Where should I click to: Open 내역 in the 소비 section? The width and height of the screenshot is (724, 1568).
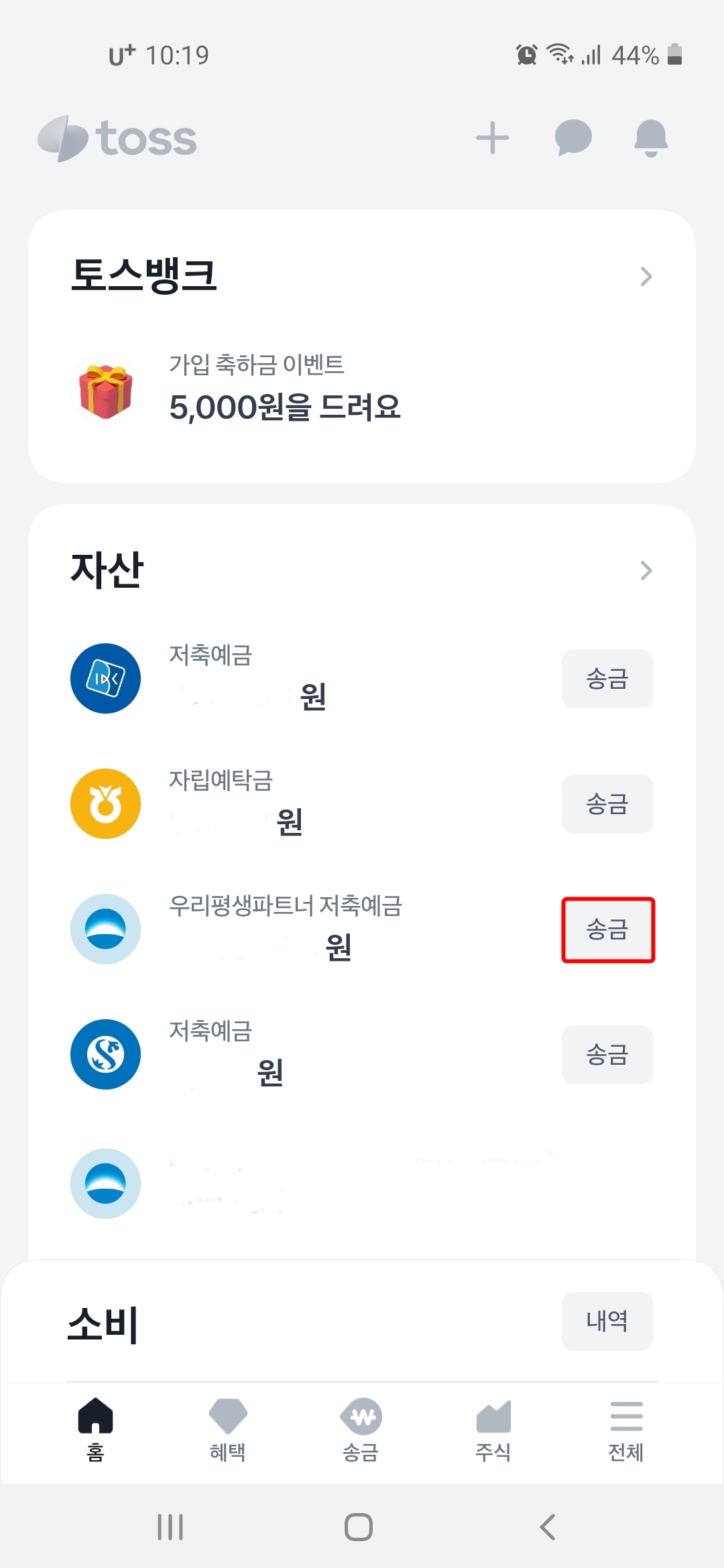607,1321
